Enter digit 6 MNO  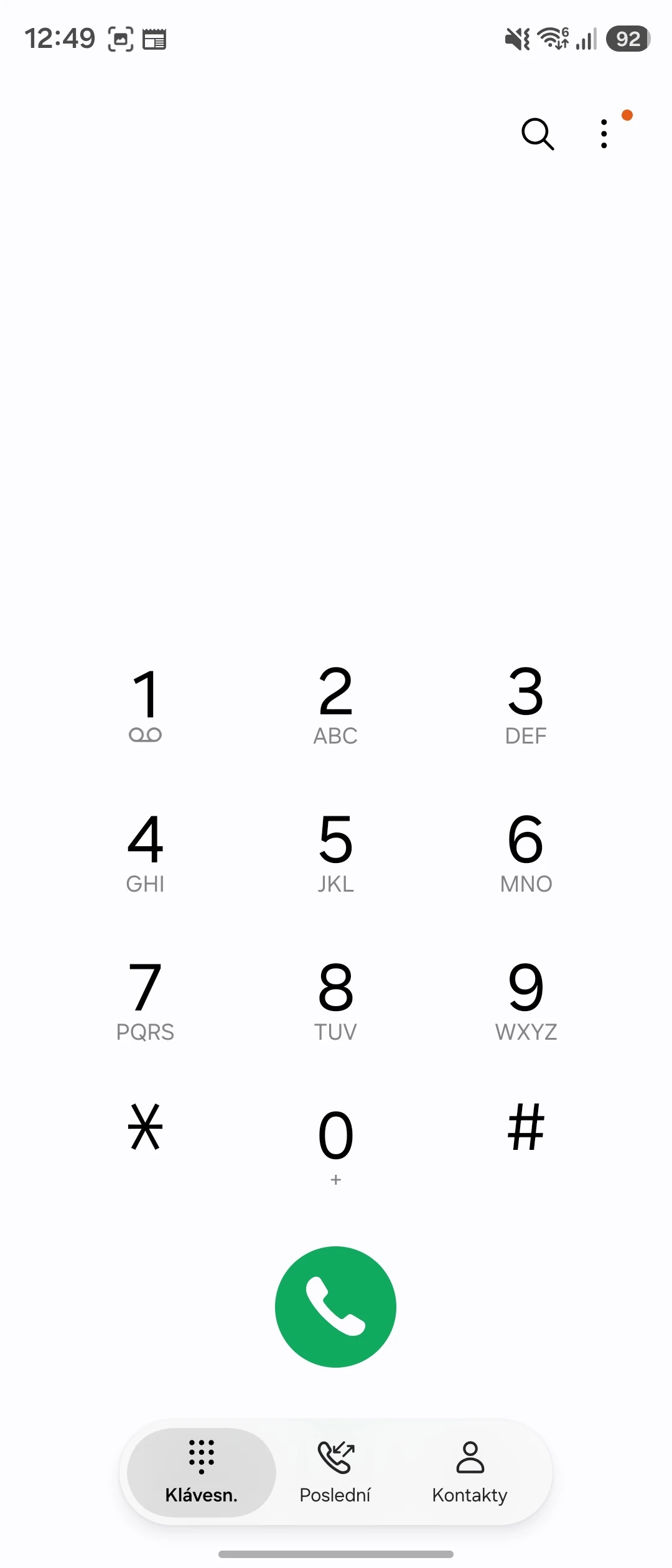pos(526,853)
